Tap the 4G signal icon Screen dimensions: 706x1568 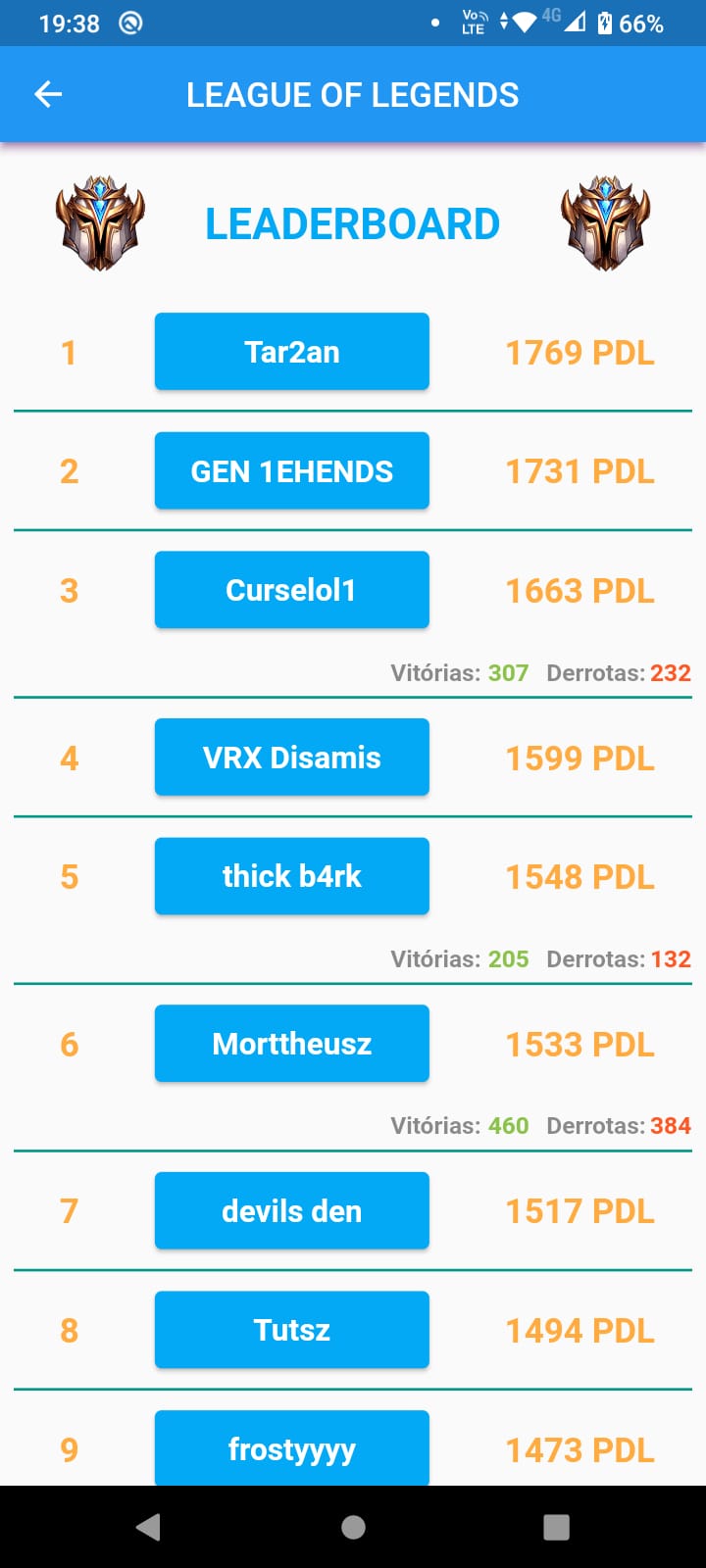point(548,18)
